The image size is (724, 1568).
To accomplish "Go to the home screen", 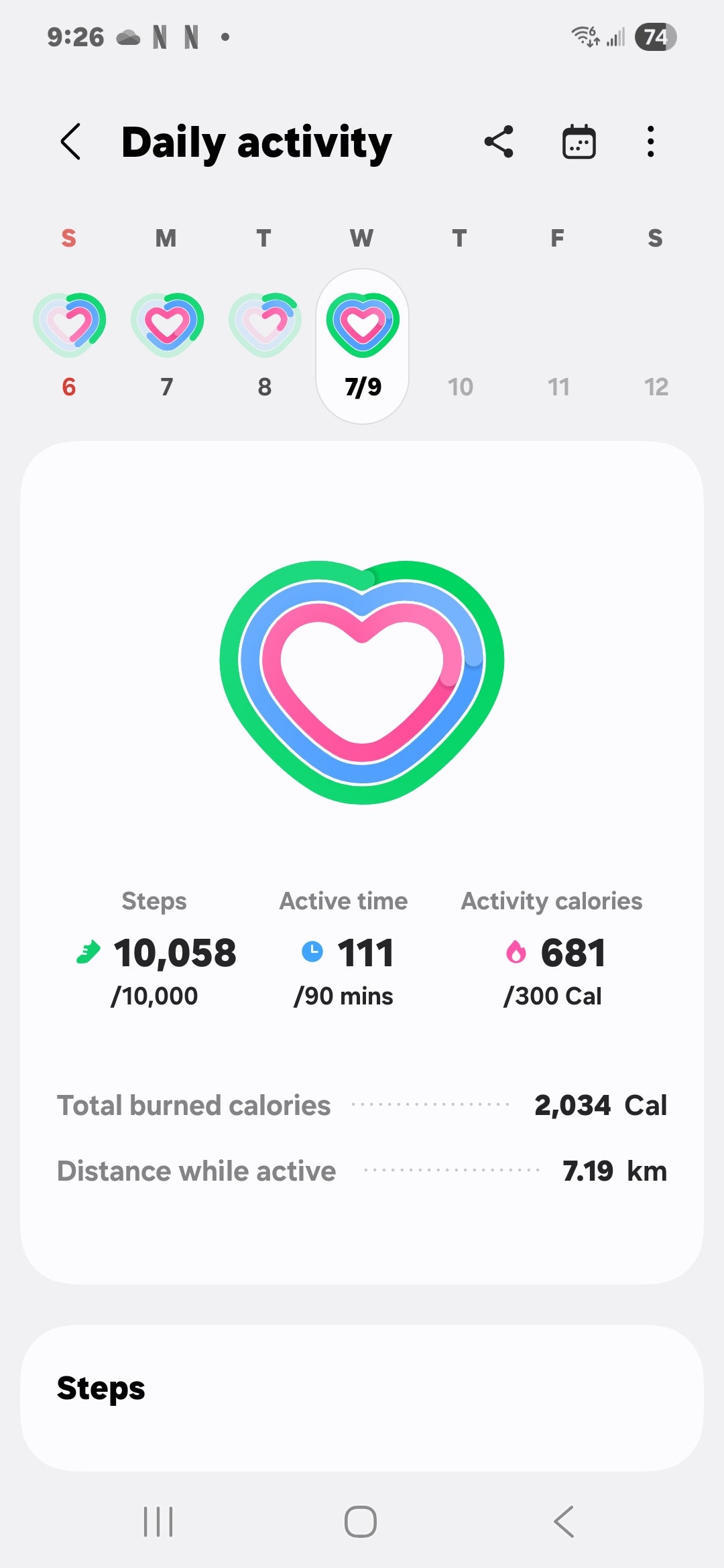I will click(361, 1522).
